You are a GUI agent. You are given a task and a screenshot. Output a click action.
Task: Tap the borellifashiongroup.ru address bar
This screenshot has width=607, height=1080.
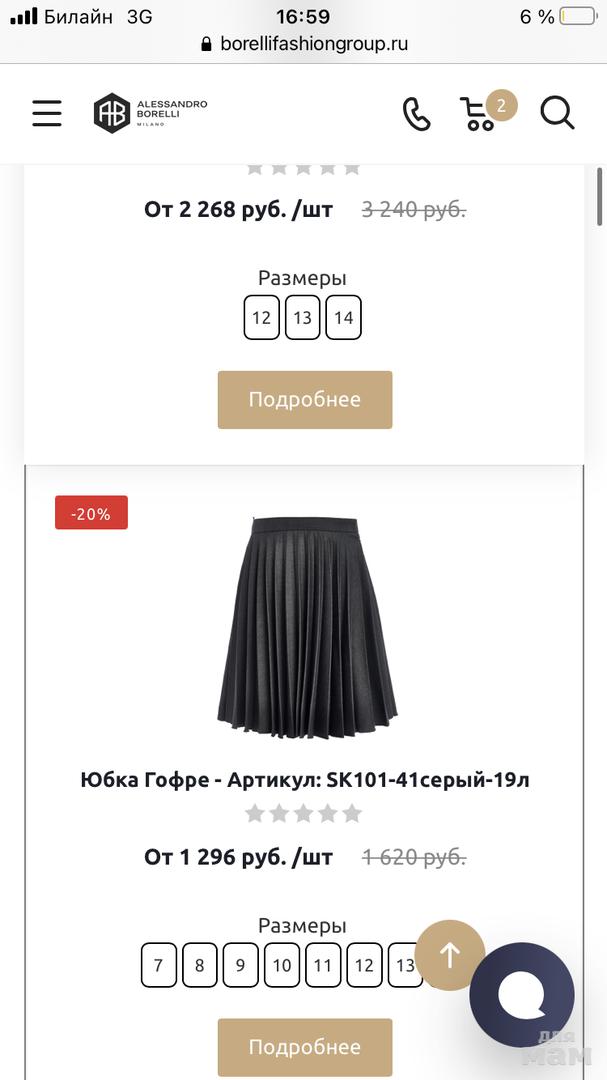click(304, 44)
